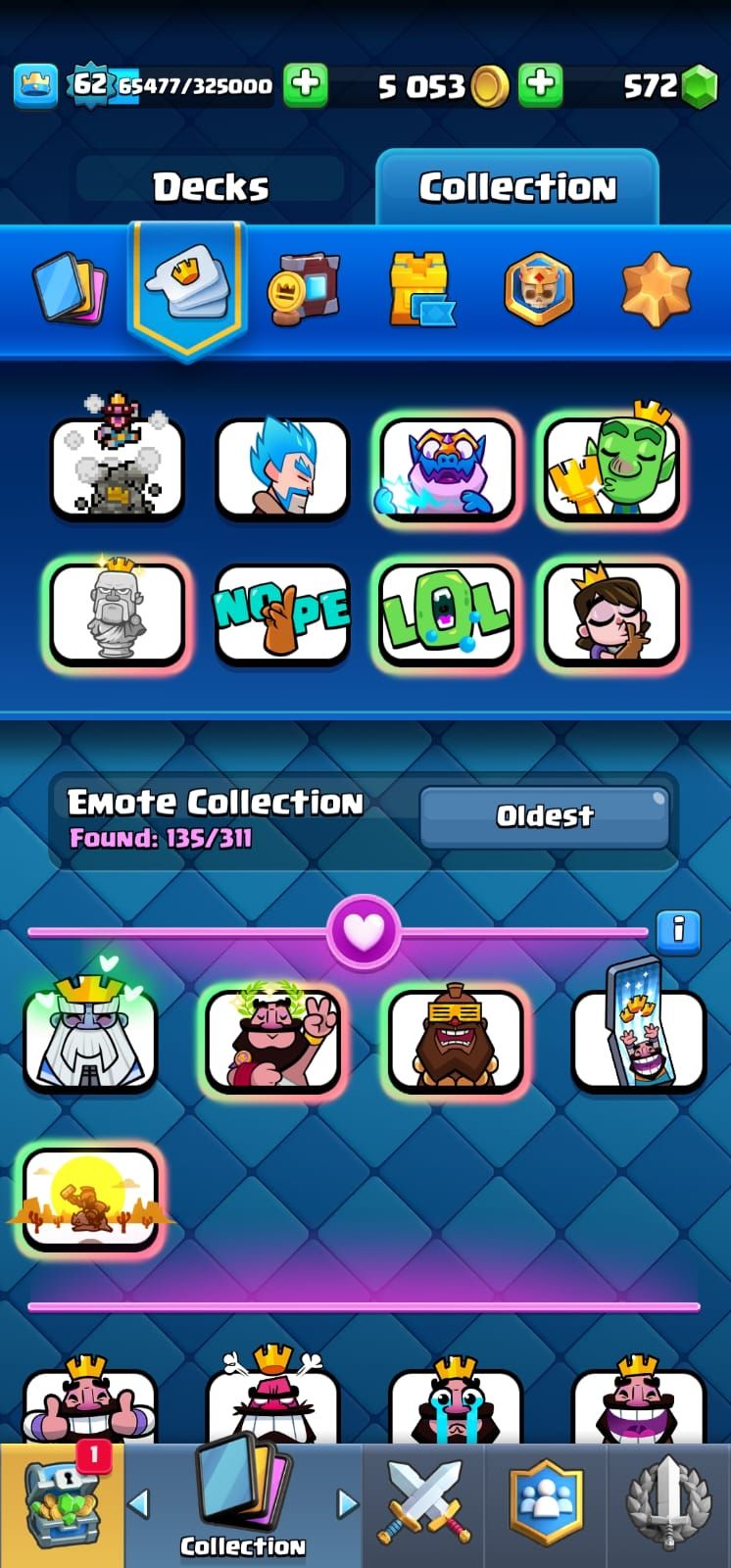Select the LOL emote in the deck

coord(447,614)
